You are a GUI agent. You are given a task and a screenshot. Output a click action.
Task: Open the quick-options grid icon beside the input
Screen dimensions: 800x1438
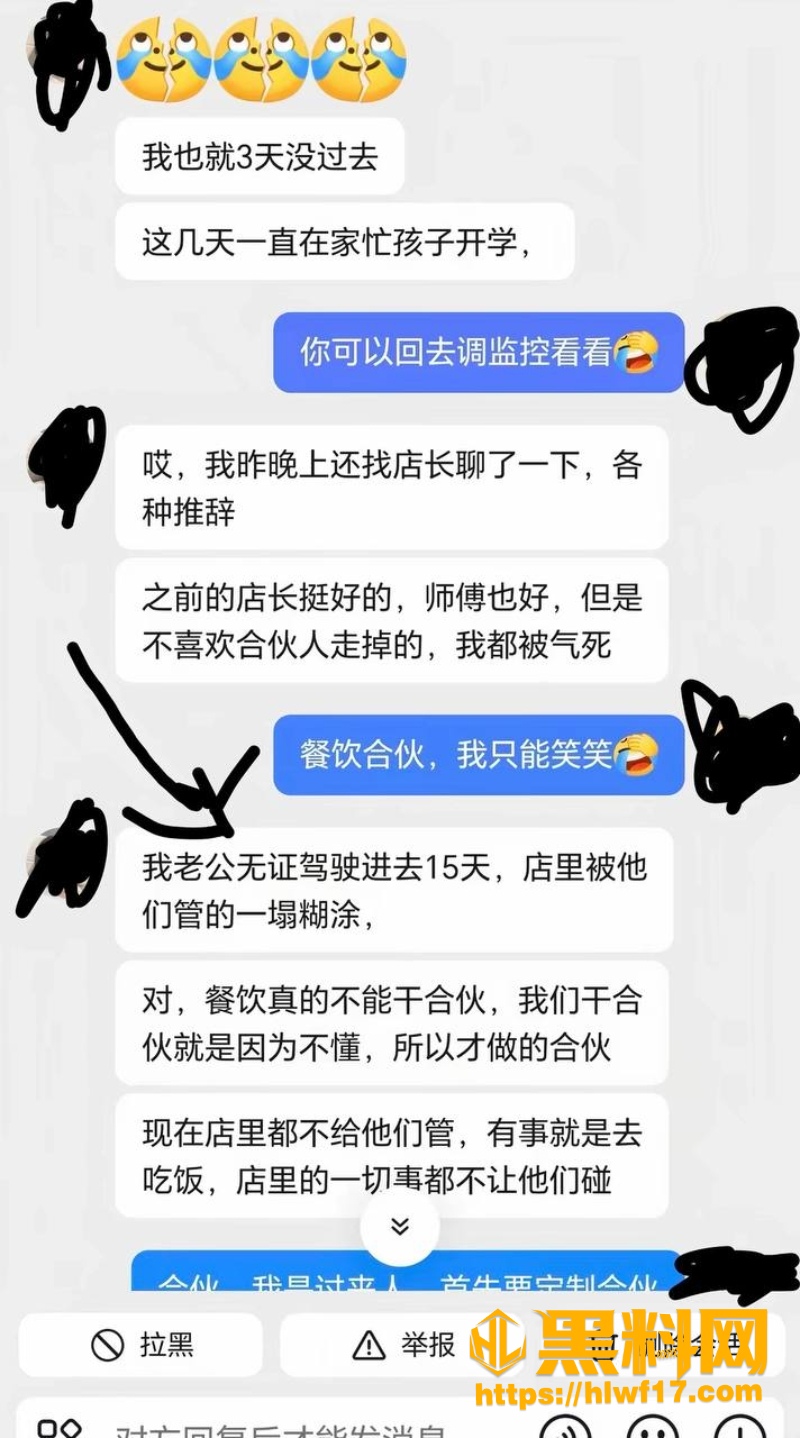[58, 1430]
